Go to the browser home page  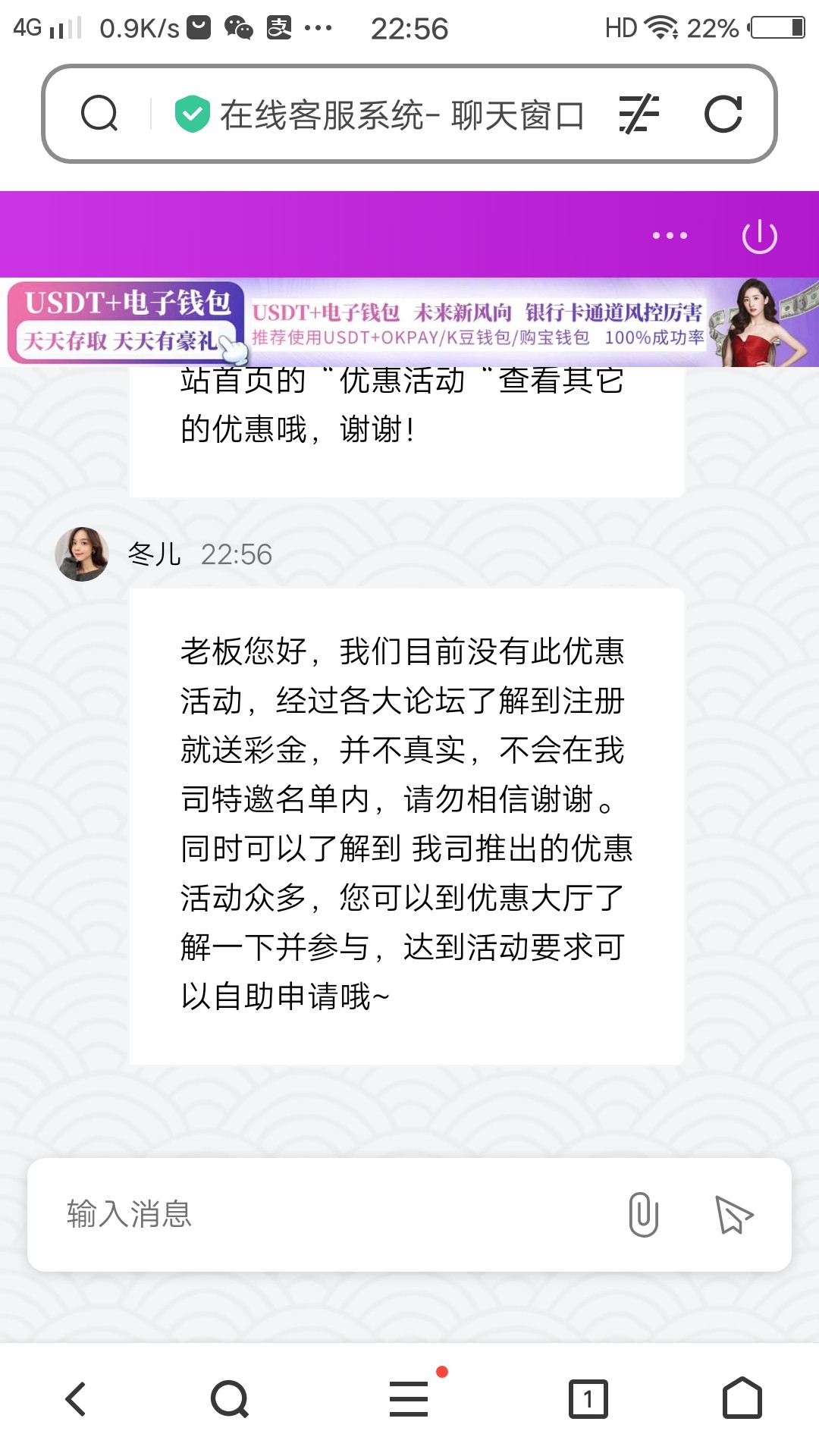tap(742, 1399)
